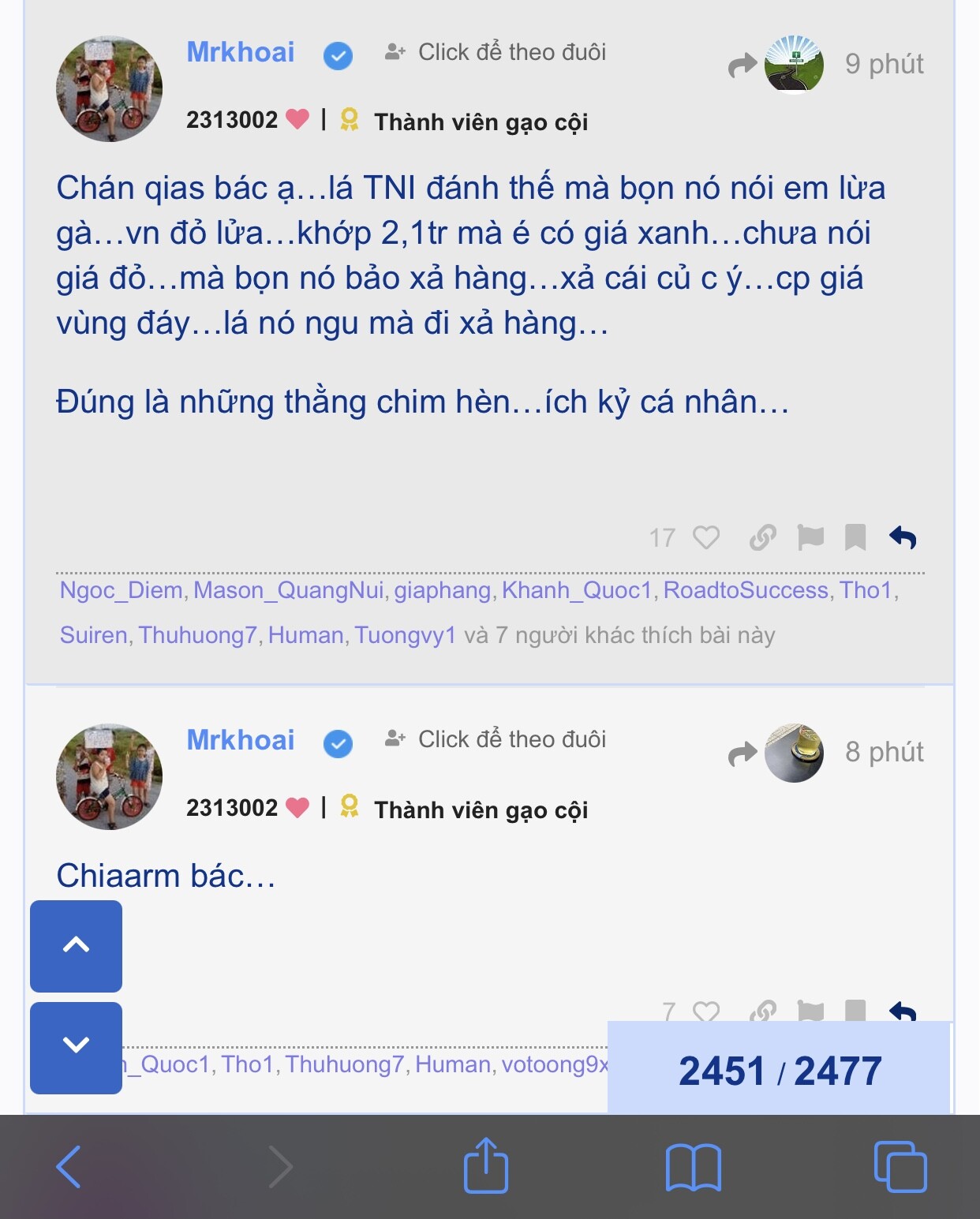Viewport: 980px width, 1219px height.
Task: Bookmark the 9 phút post
Action: (855, 537)
